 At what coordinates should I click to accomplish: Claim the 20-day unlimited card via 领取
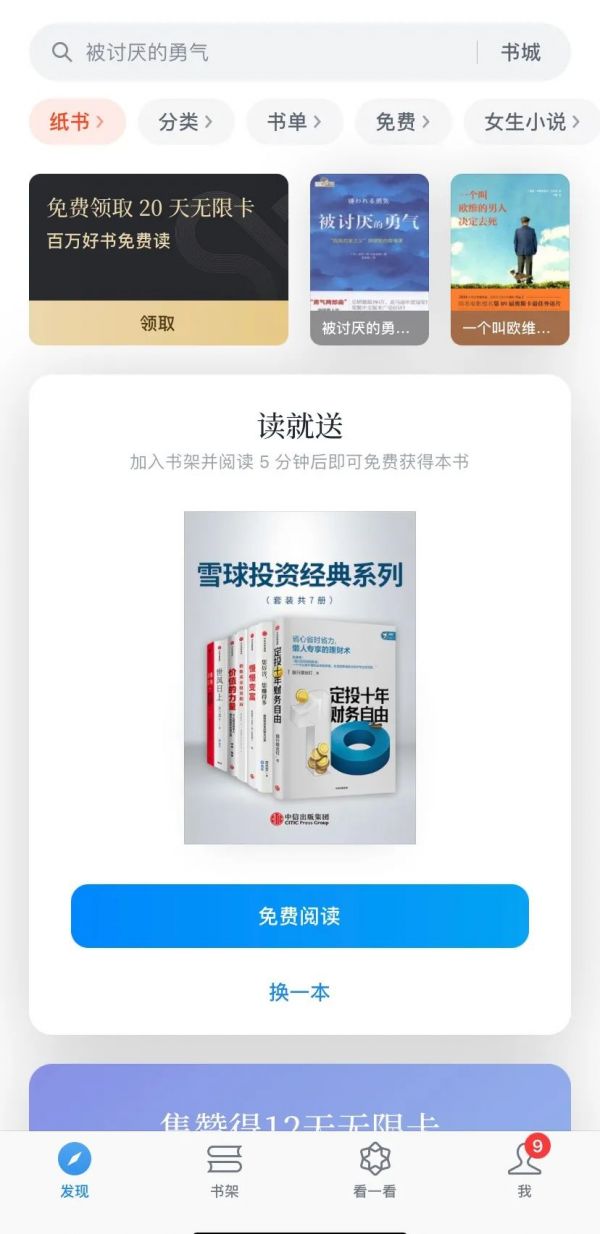tap(158, 323)
